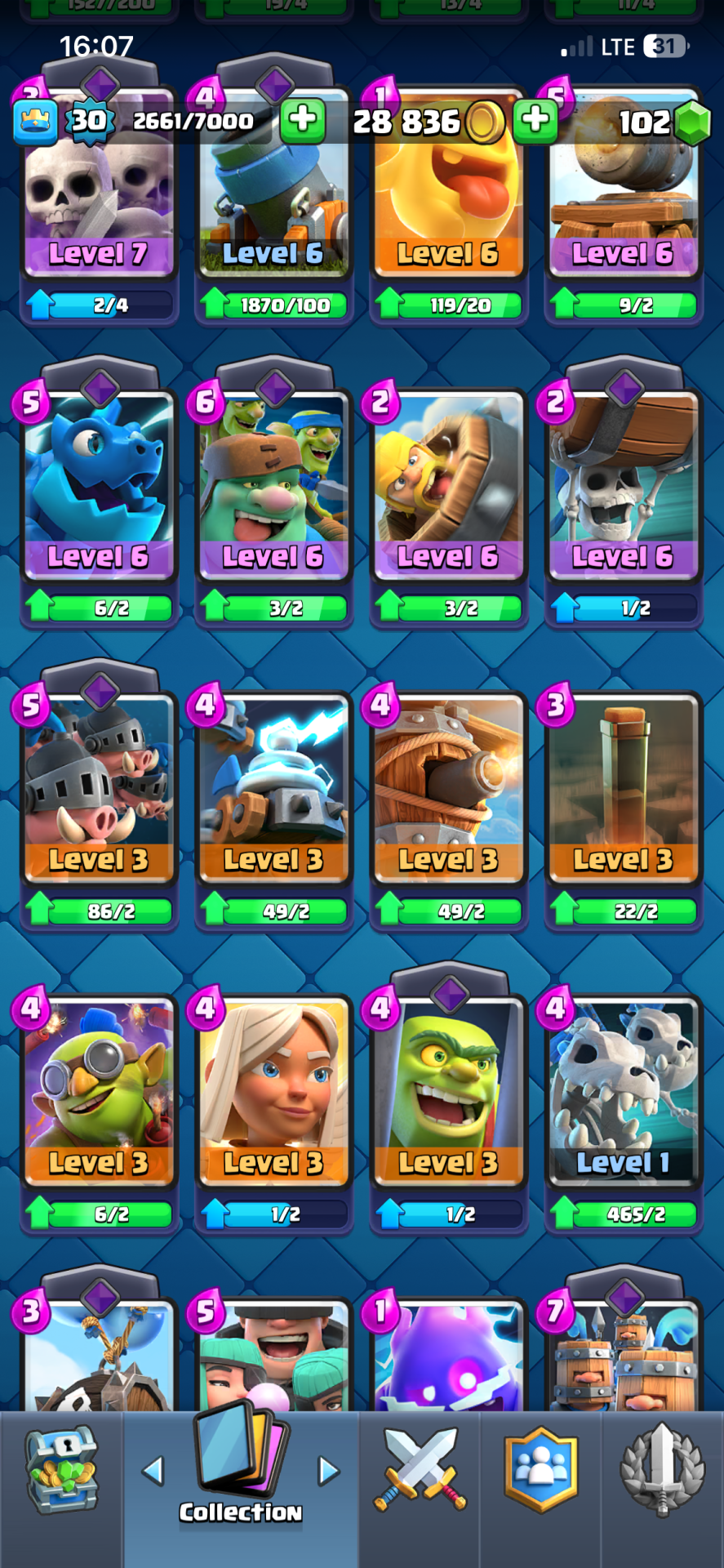This screenshot has height=1568, width=724.
Task: Open the Barbarian Barrel card
Action: pyautogui.click(x=448, y=482)
